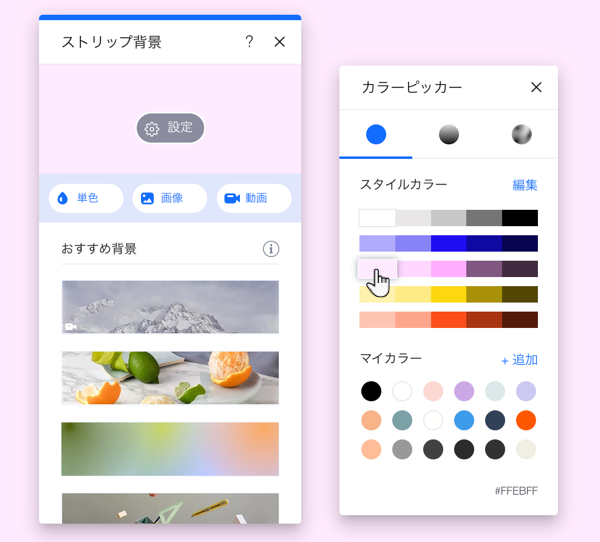Switch to the fluid gradient tab

point(521,134)
